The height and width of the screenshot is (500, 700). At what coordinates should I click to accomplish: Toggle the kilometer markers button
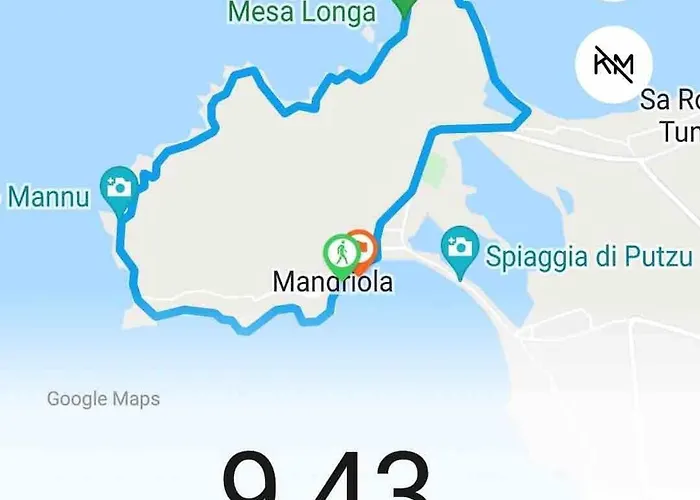pos(612,65)
